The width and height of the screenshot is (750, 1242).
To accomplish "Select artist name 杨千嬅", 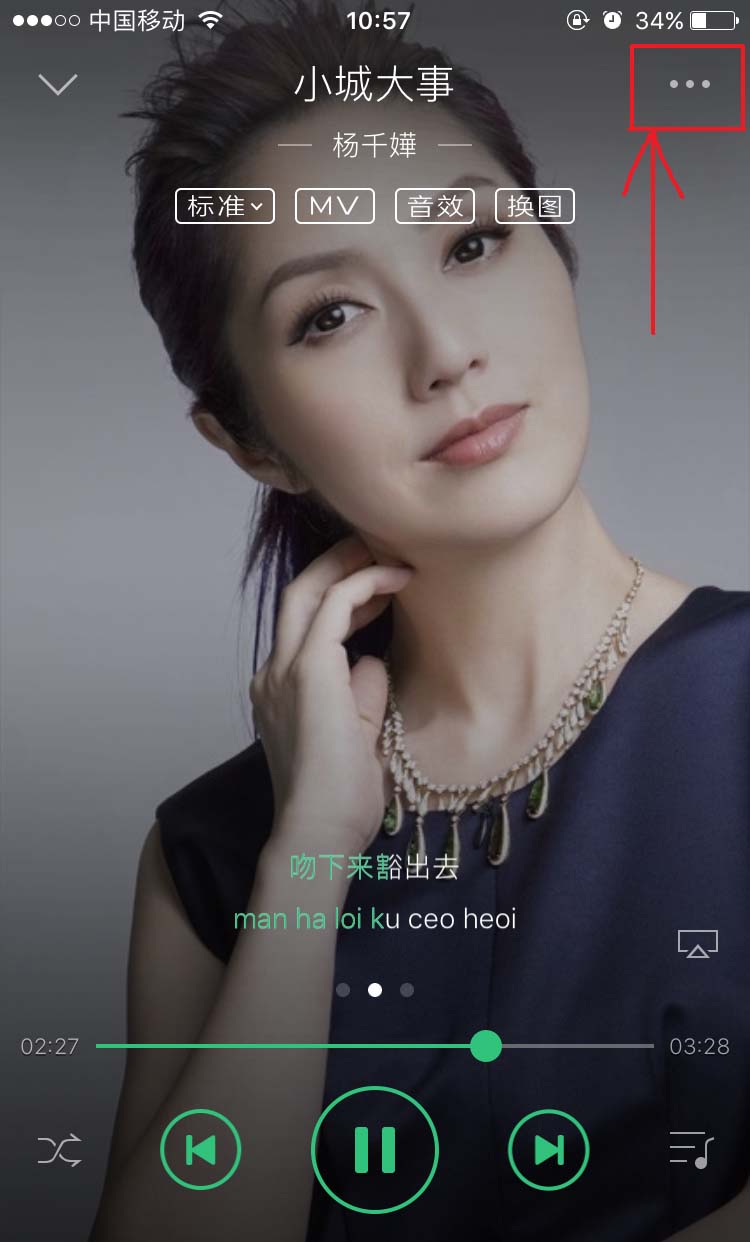I will point(374,146).
